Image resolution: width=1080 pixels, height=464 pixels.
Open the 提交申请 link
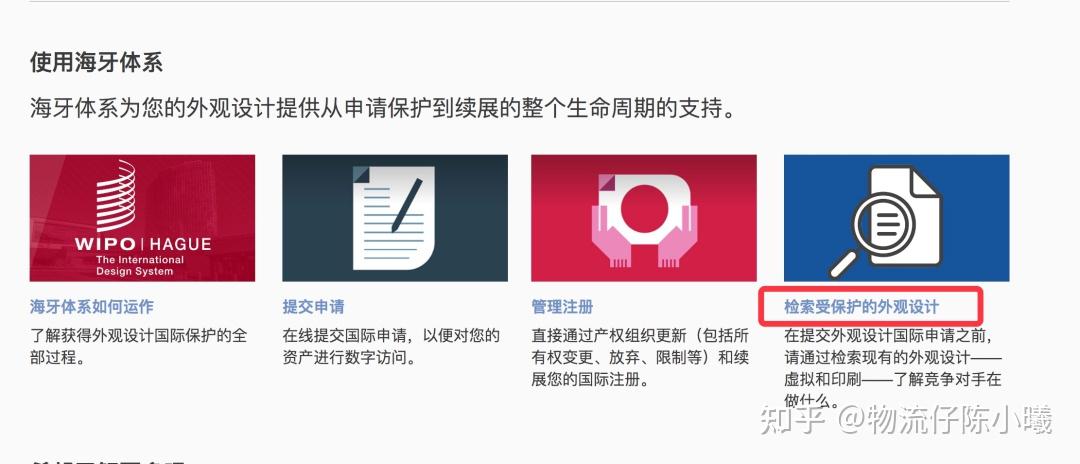pyautogui.click(x=313, y=307)
